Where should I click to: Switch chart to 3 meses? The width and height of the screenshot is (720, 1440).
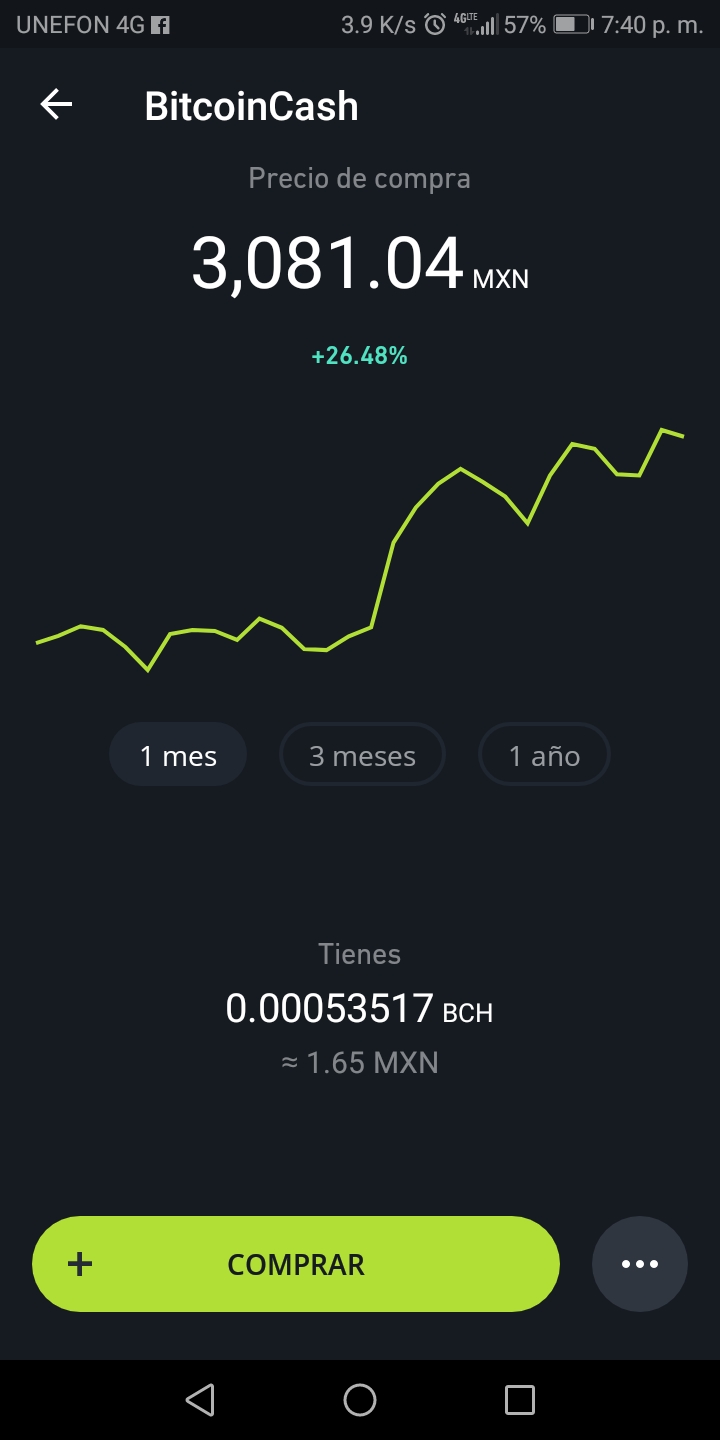(x=362, y=755)
